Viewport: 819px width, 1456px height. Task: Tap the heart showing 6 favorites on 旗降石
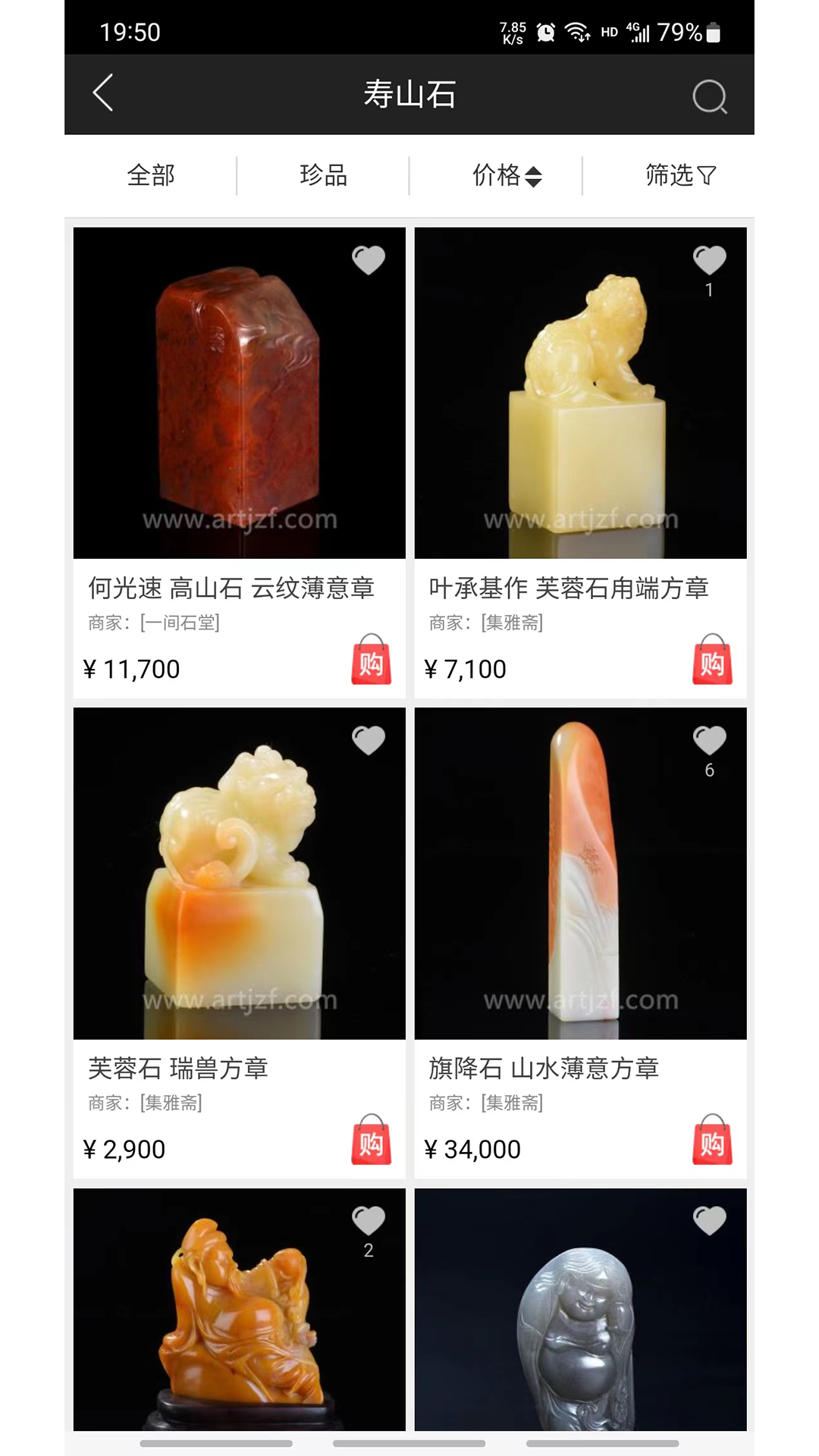tap(709, 741)
